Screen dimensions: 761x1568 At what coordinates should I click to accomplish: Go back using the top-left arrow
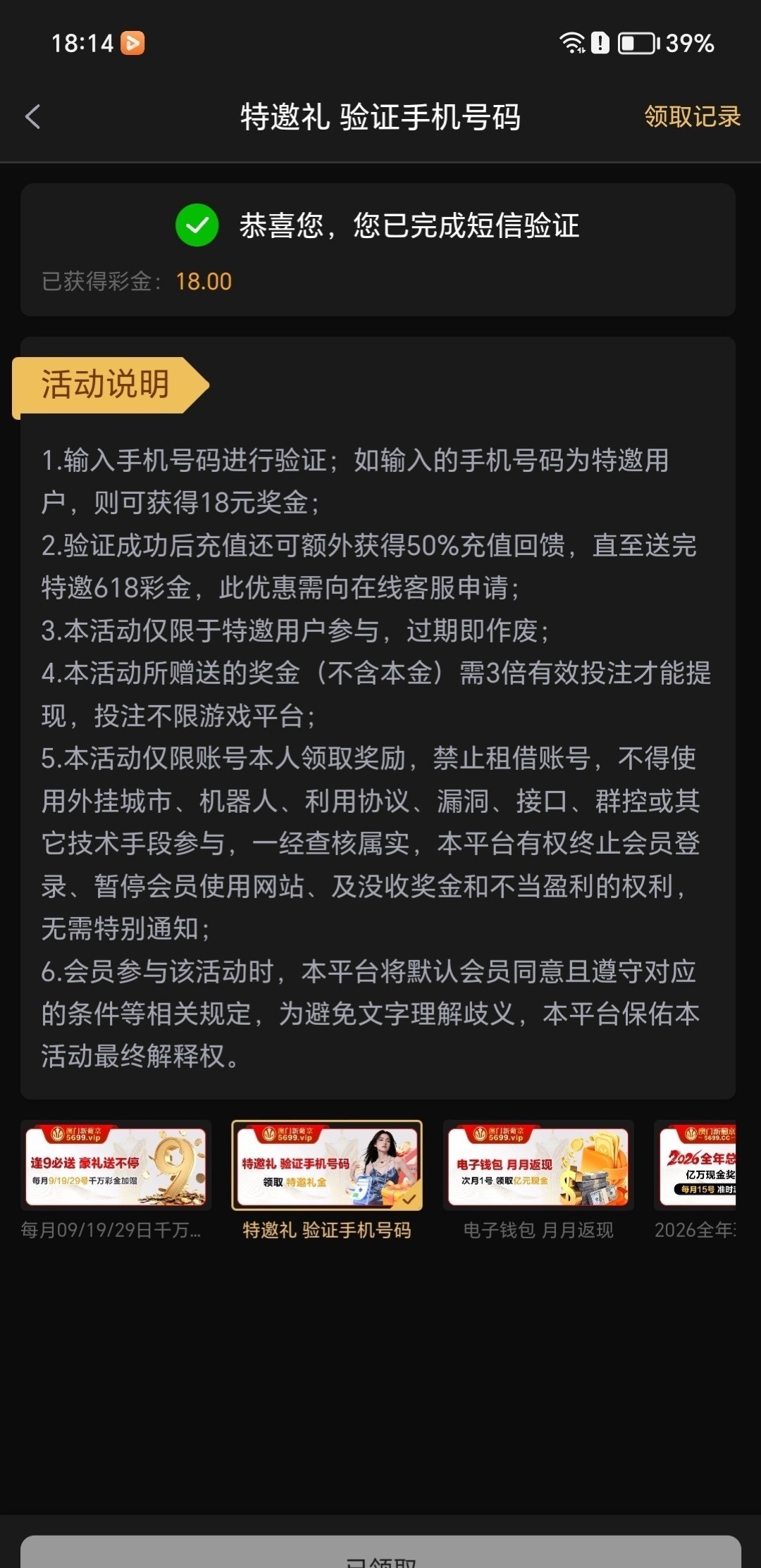[x=33, y=117]
